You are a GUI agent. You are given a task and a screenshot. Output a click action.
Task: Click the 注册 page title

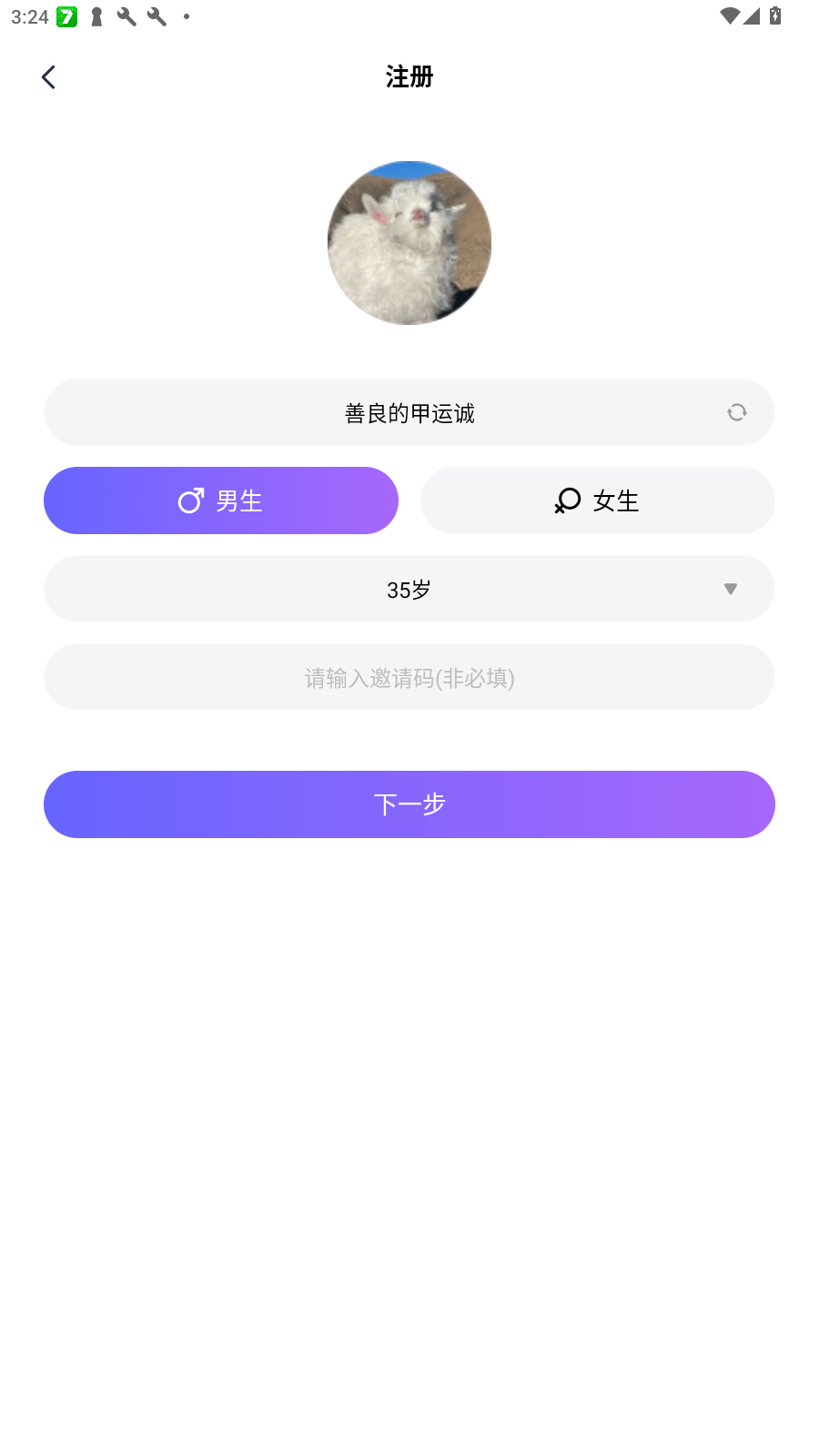click(409, 76)
